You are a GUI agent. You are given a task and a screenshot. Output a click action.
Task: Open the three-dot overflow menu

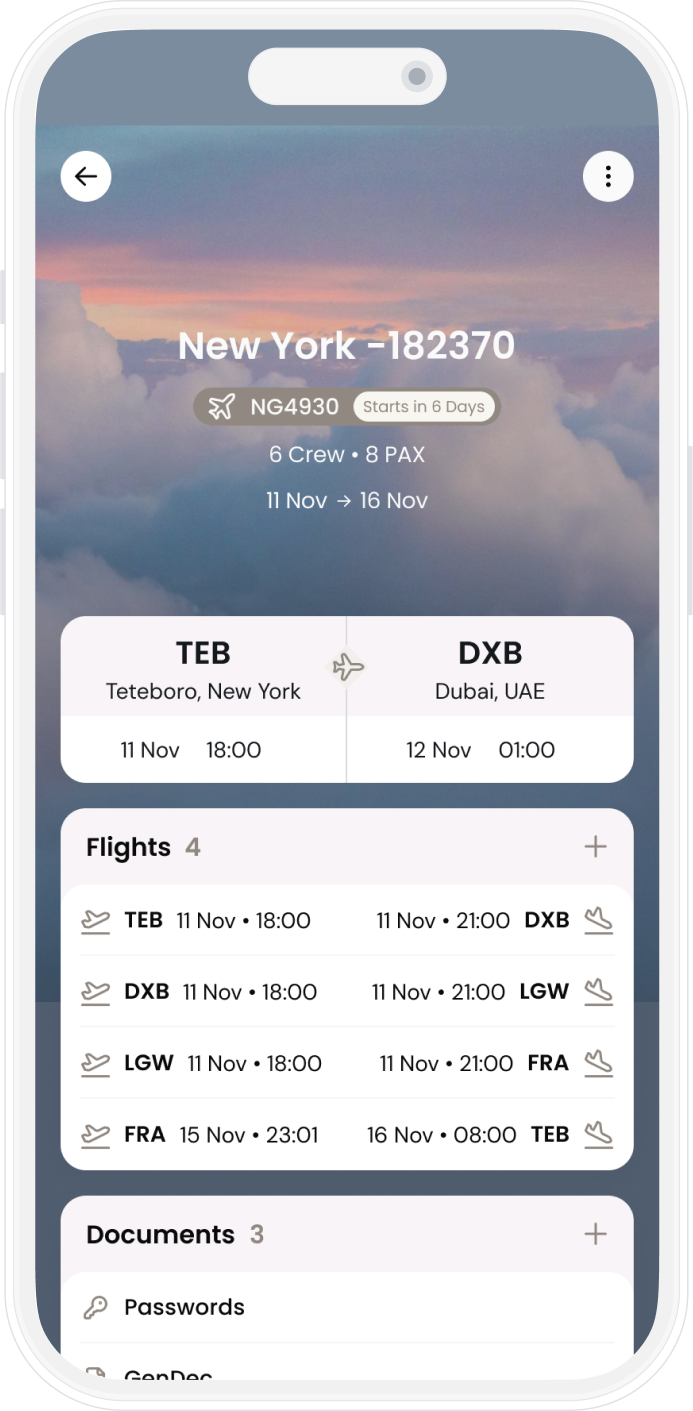[x=608, y=177]
